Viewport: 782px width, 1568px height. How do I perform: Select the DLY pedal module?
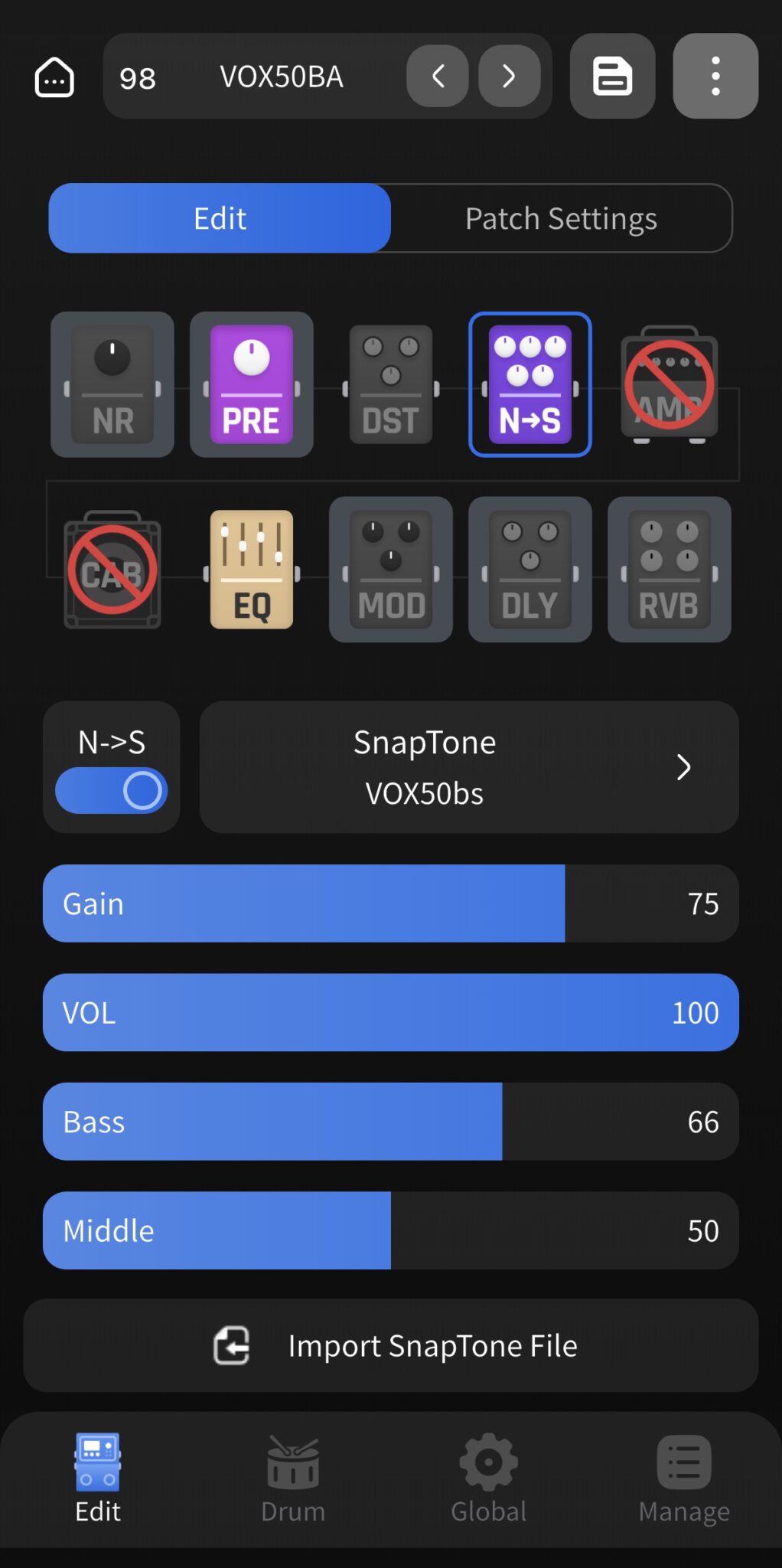(x=529, y=570)
